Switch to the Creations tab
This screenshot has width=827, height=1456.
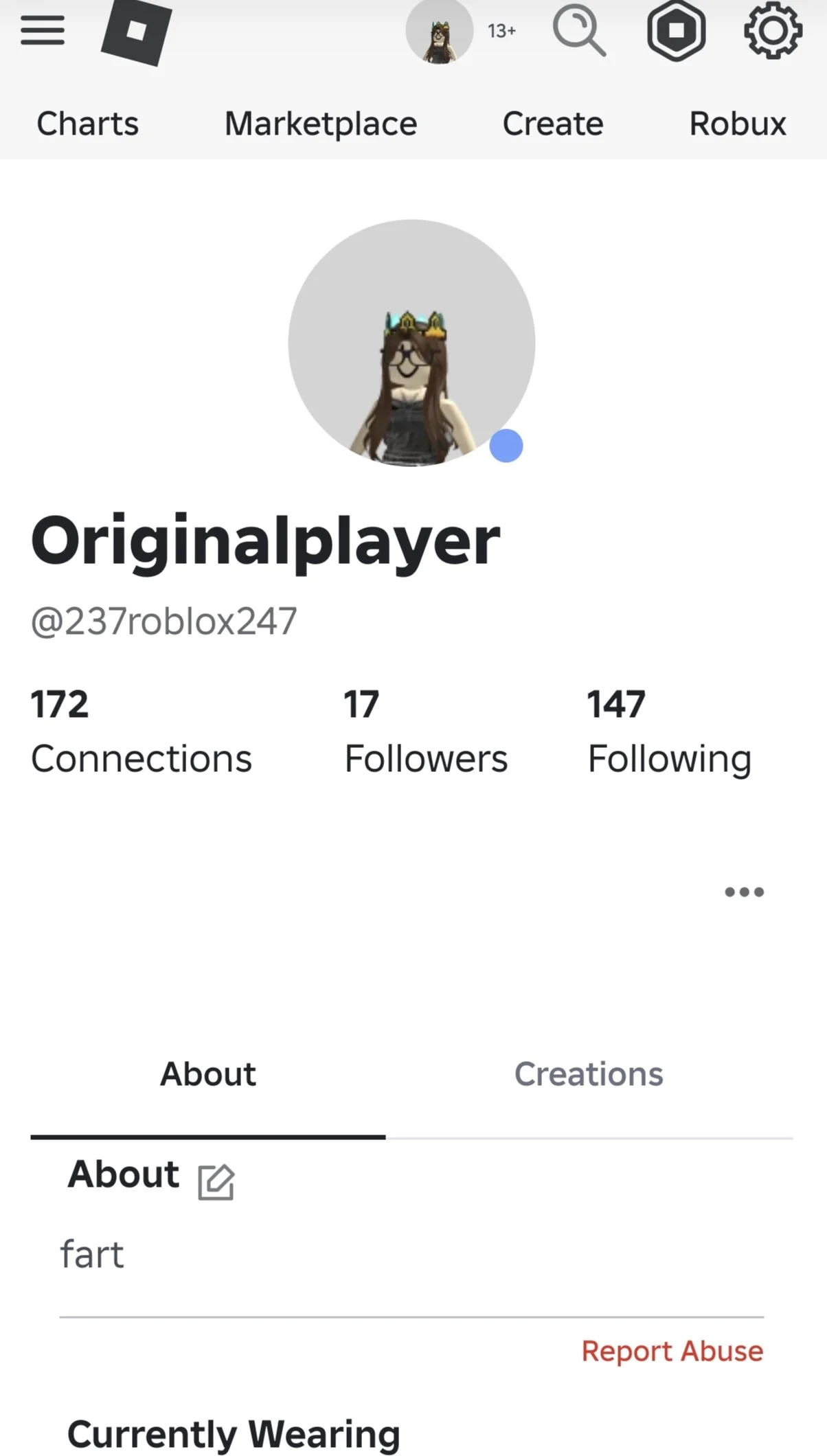(x=589, y=1074)
